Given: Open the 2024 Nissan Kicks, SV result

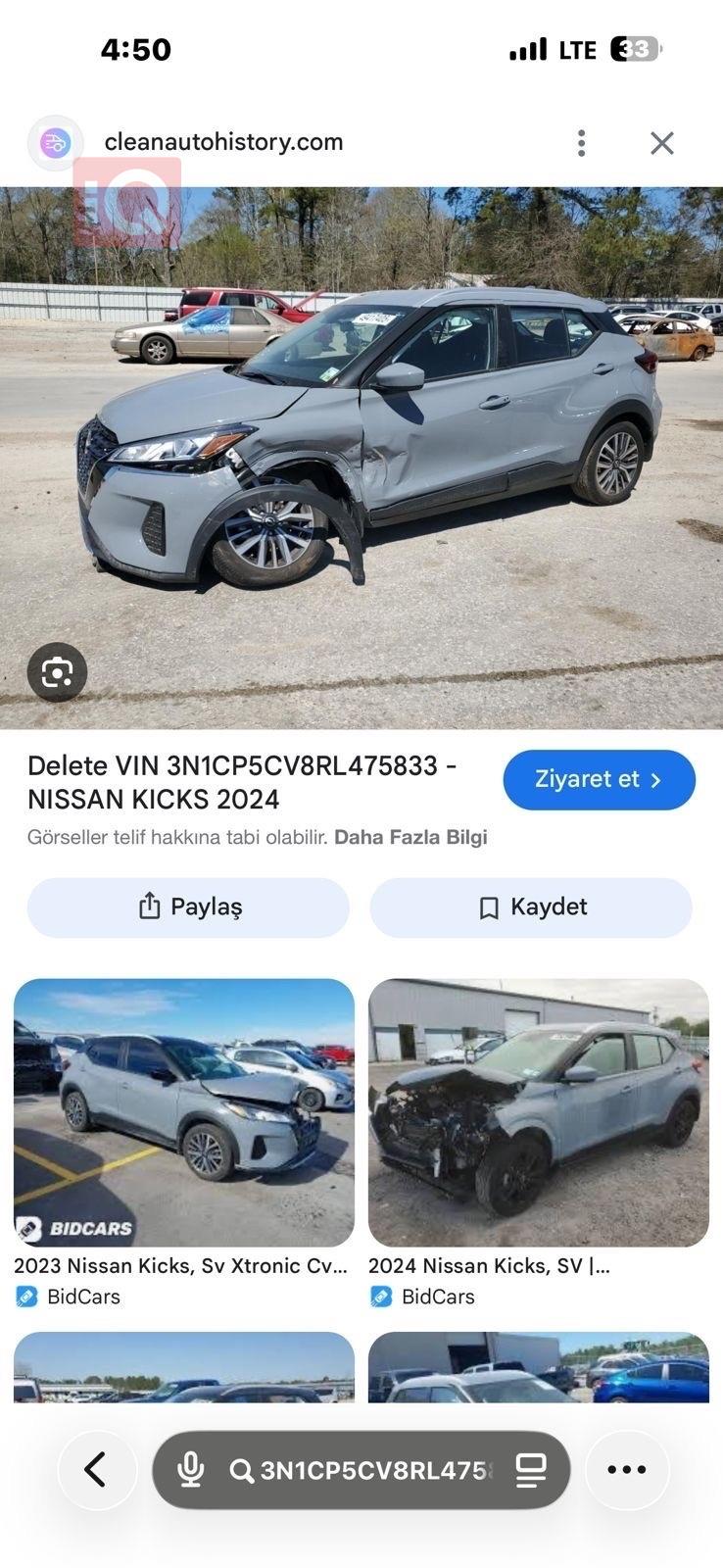Looking at the screenshot, I should [538, 1113].
